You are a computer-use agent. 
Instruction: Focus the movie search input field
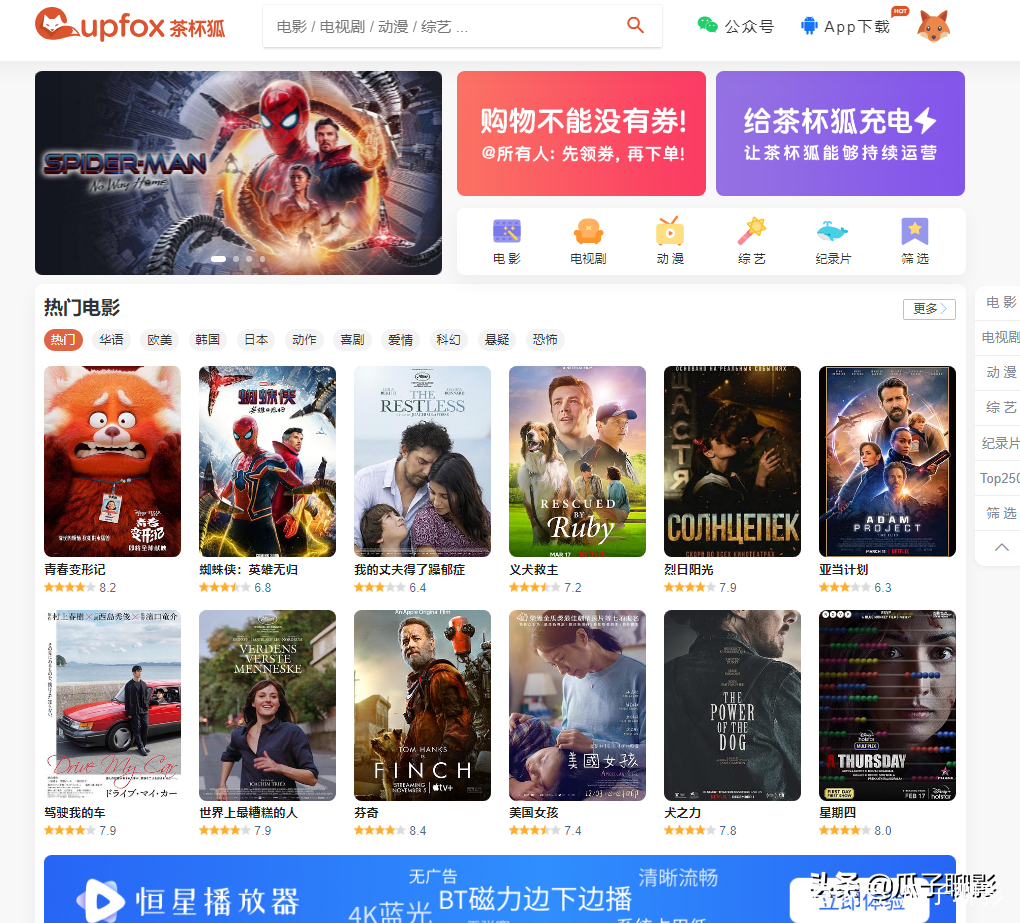(x=440, y=27)
